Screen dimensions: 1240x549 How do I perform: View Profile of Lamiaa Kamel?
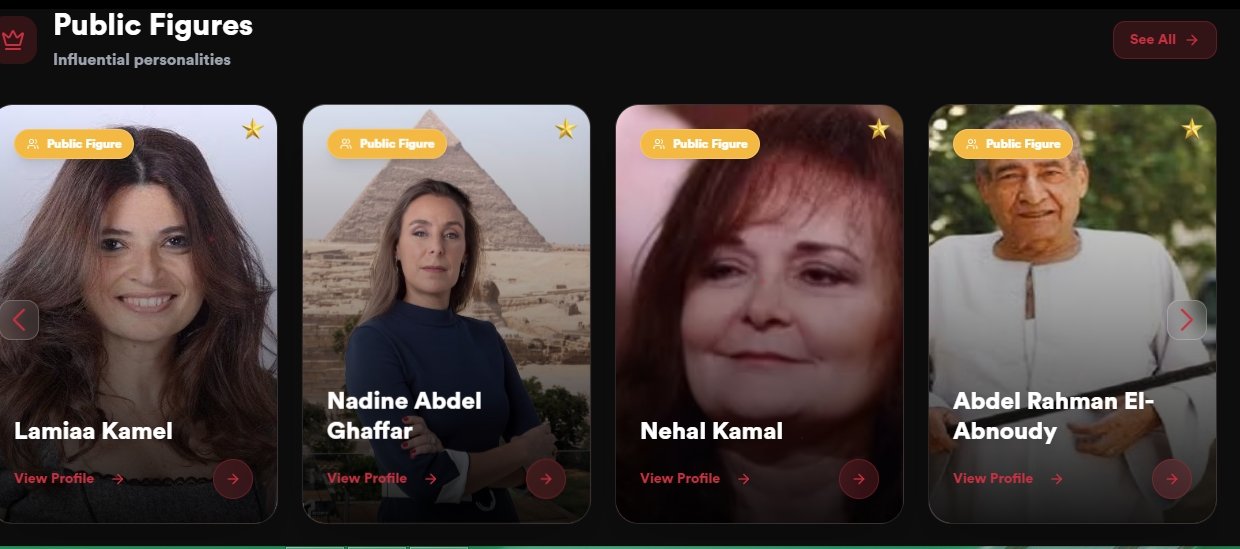[x=68, y=479]
